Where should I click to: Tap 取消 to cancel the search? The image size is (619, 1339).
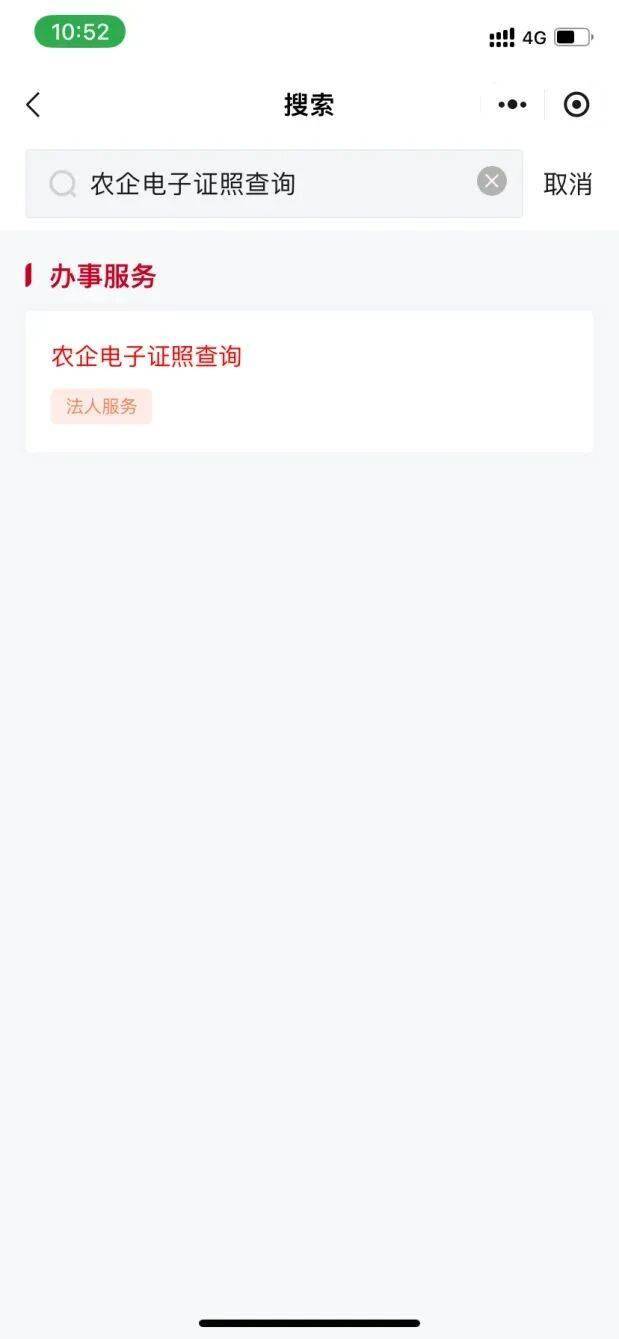pos(568,184)
